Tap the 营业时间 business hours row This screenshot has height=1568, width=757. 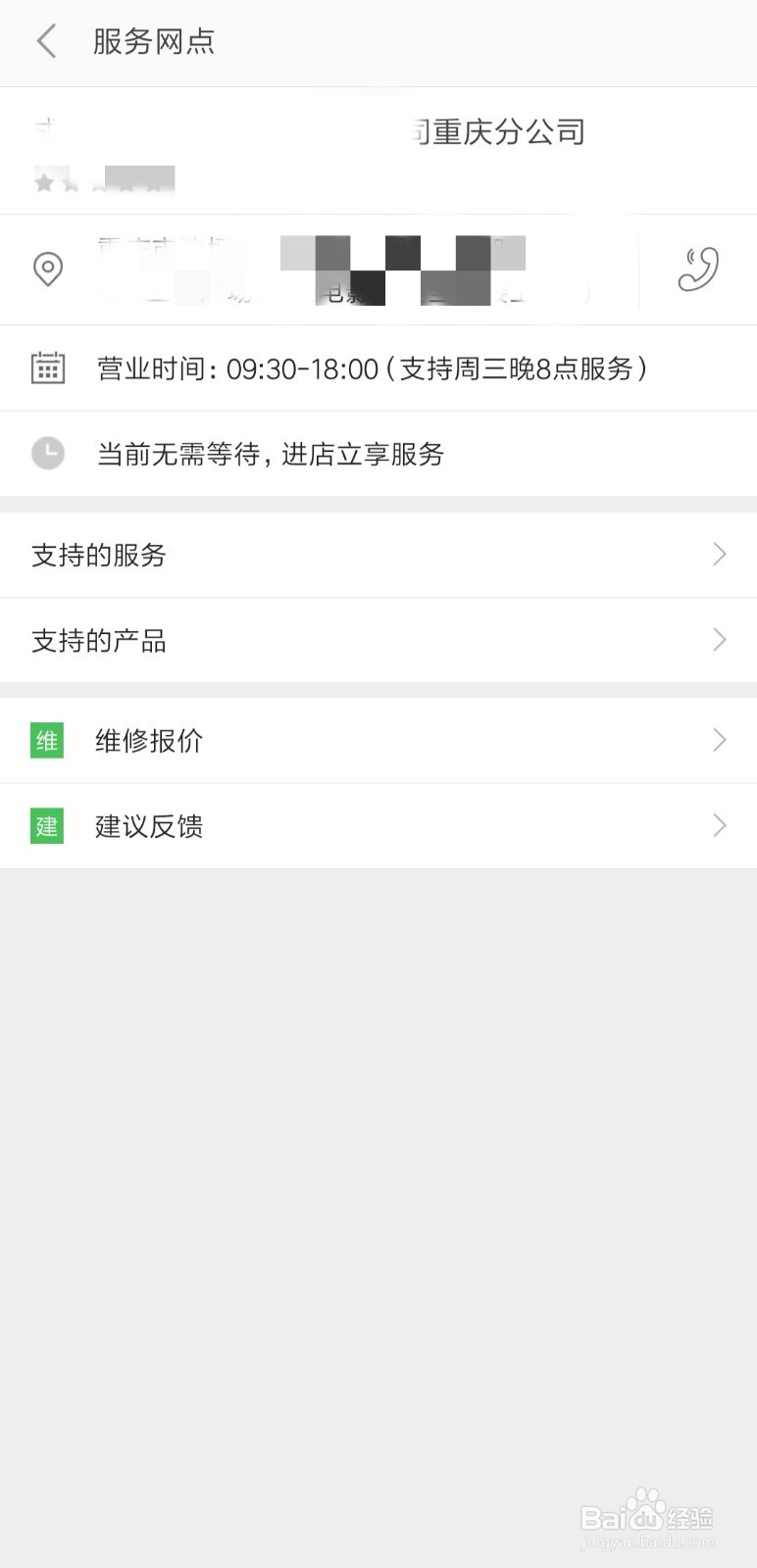coord(378,368)
